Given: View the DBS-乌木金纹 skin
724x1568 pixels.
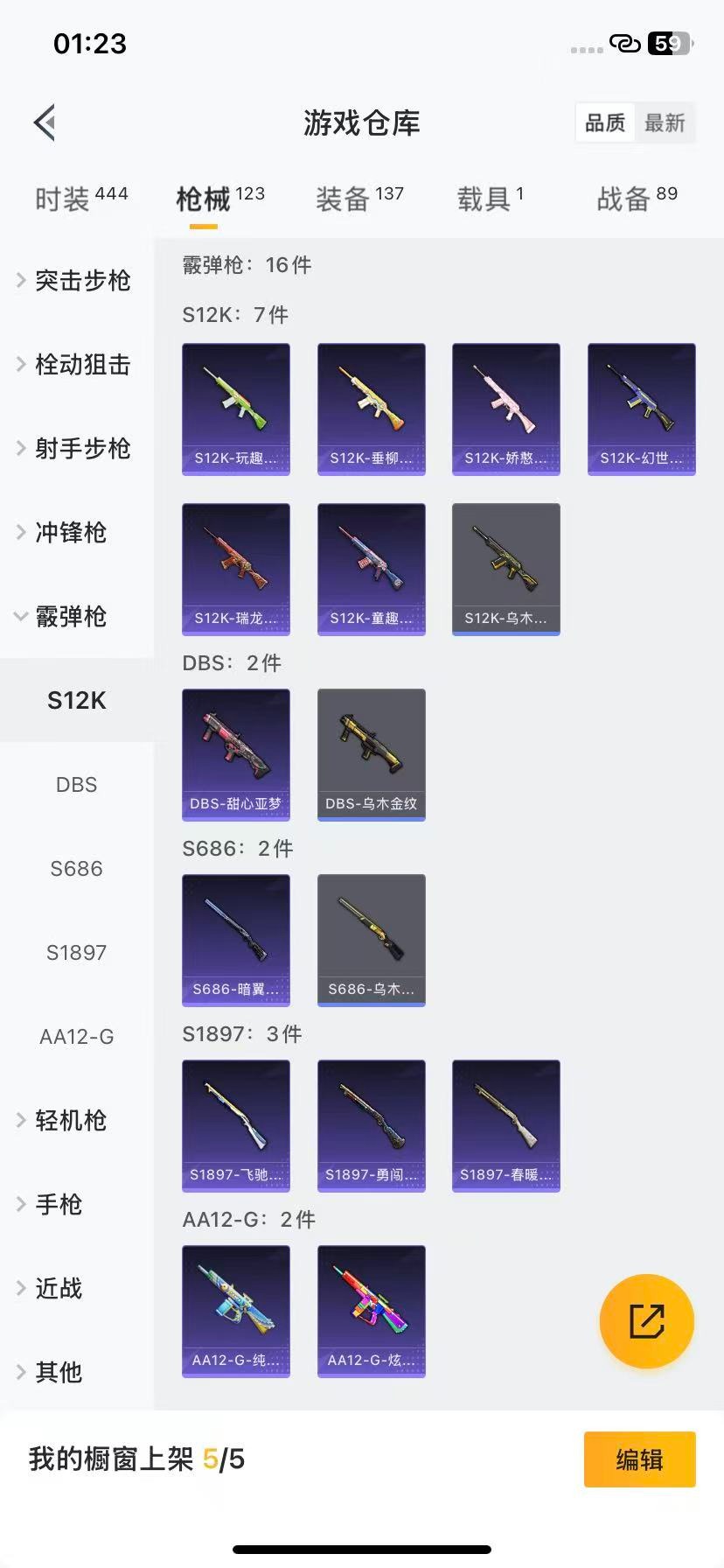Looking at the screenshot, I should [x=371, y=754].
